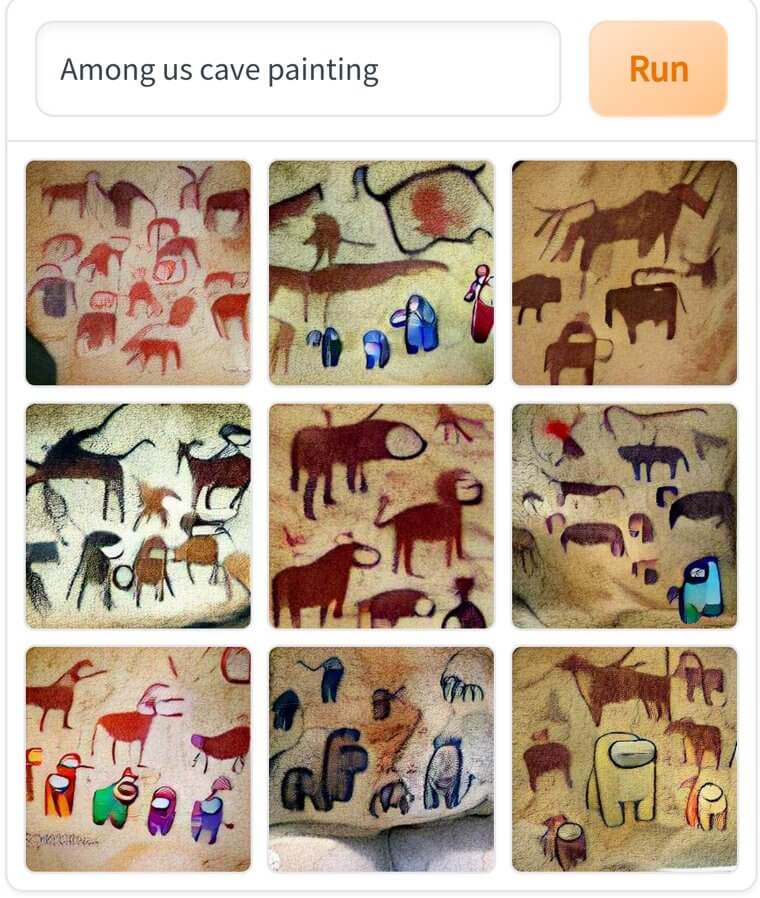Click the Run button to generate images
The image size is (760, 898).
pyautogui.click(x=657, y=69)
